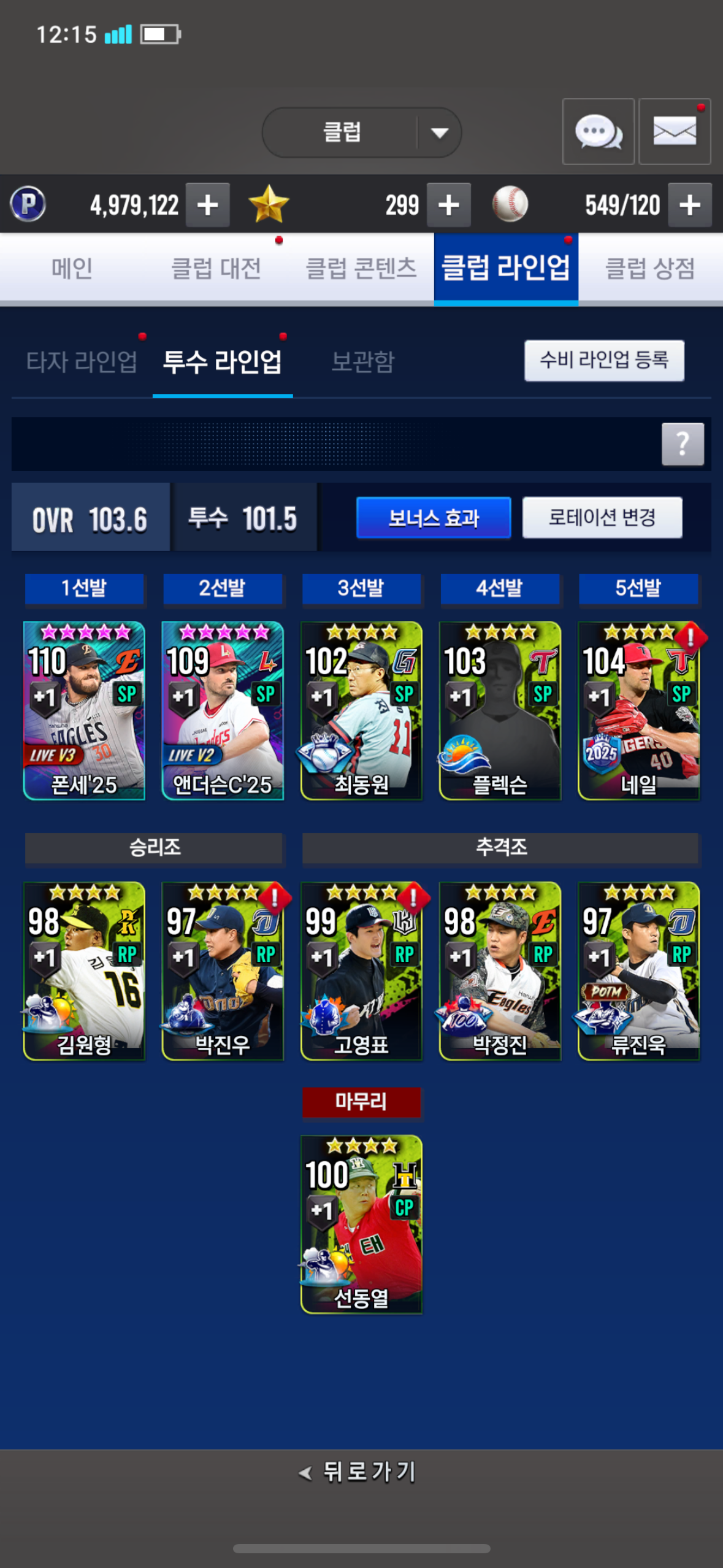The width and height of the screenshot is (723, 1568).
Task: Switch to the 메인 tab
Action: 72,269
